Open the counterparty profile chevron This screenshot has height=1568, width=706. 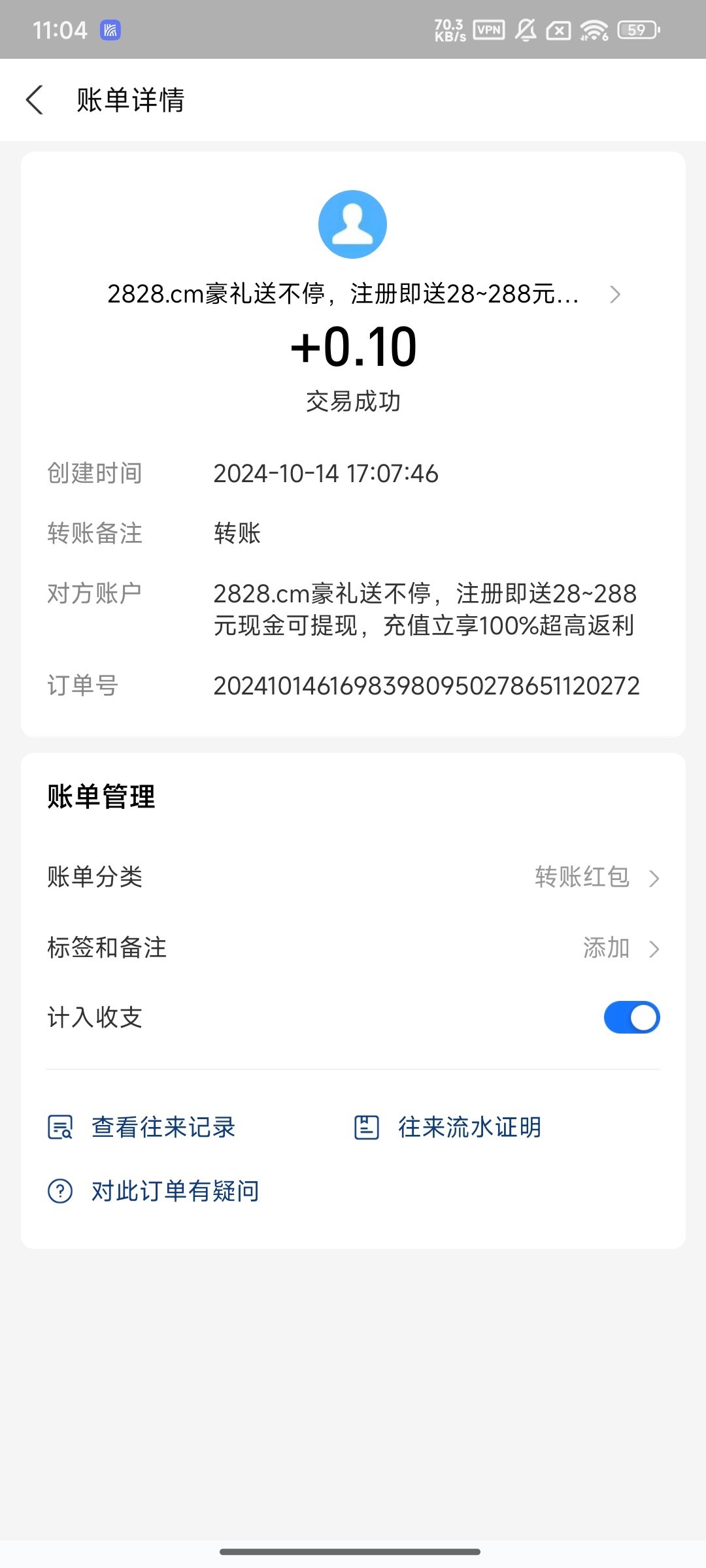pos(614,295)
